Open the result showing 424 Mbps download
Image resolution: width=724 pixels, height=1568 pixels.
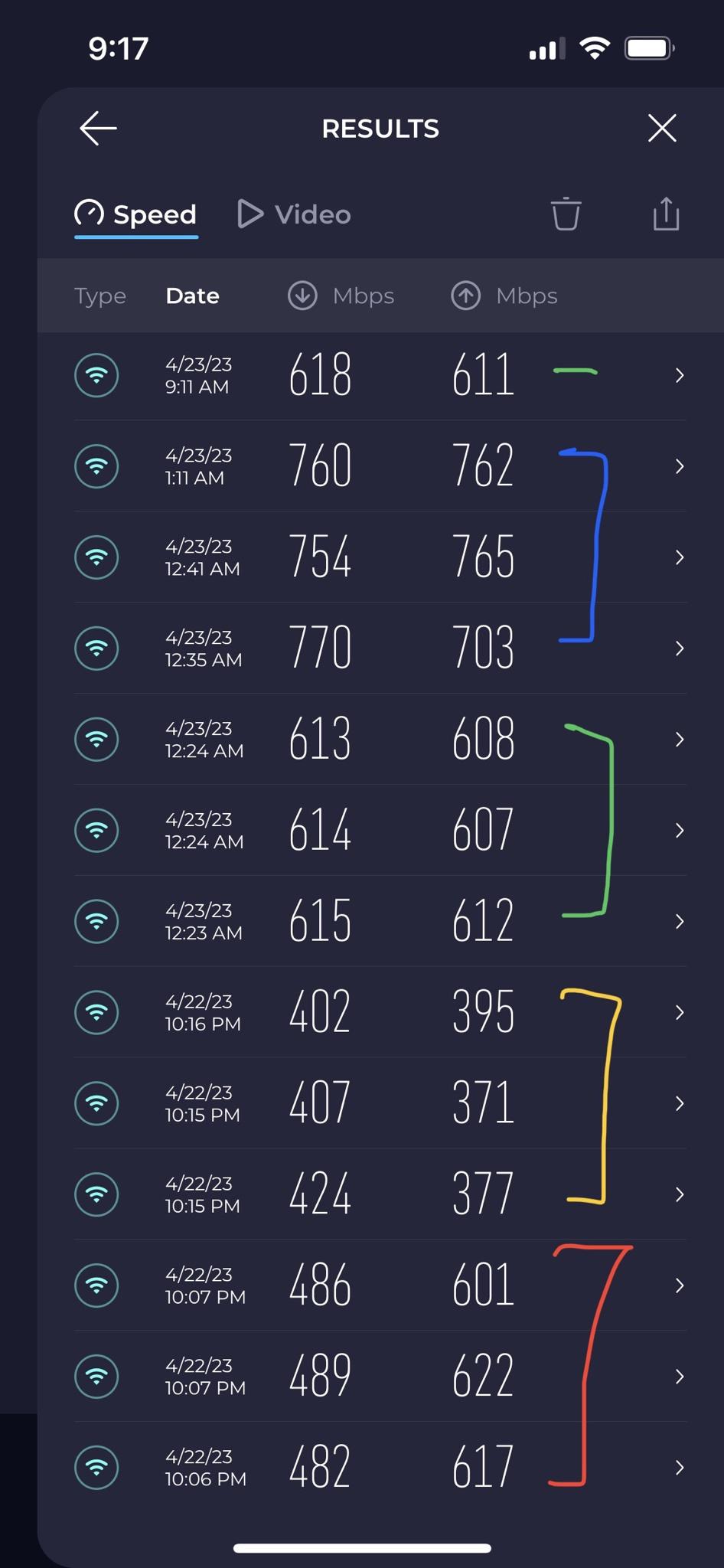point(380,1194)
